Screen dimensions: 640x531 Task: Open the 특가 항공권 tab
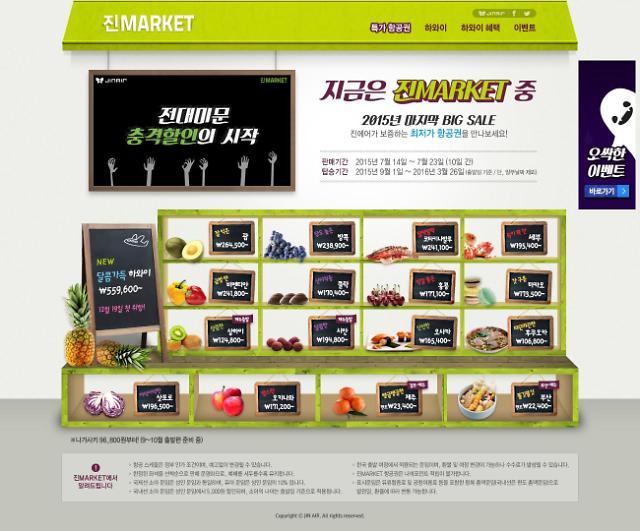pos(390,28)
